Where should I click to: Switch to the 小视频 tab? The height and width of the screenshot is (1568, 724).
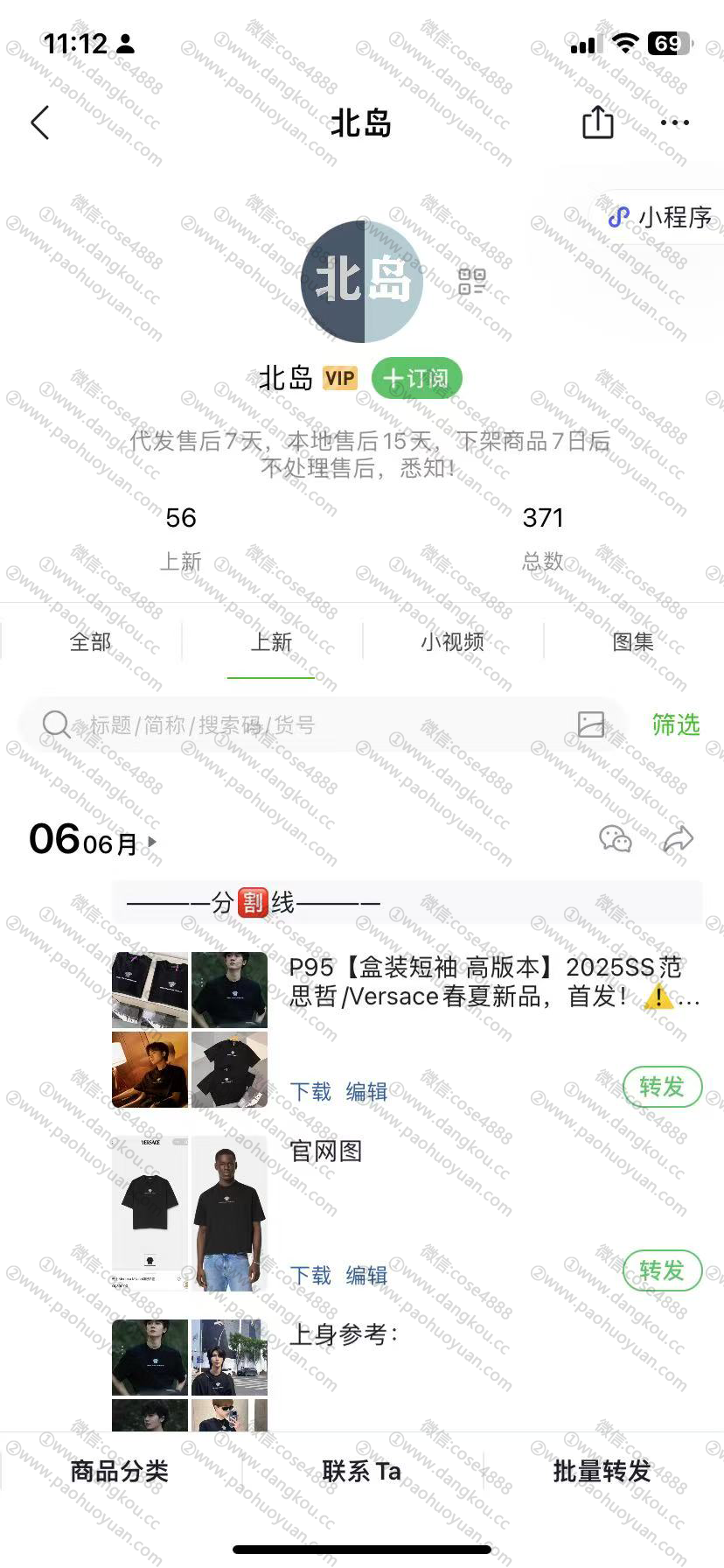point(452,642)
